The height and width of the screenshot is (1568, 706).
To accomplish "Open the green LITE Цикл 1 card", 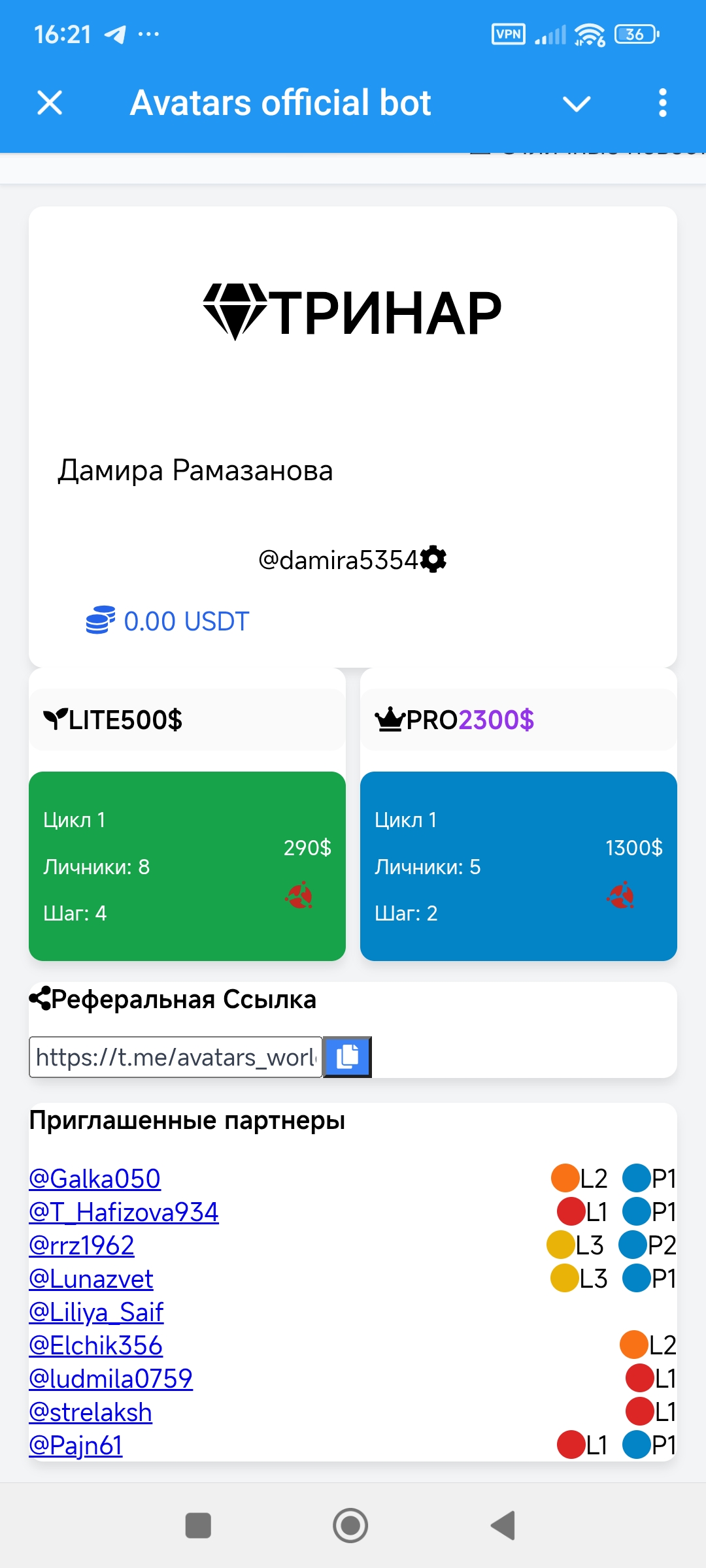I will click(187, 866).
